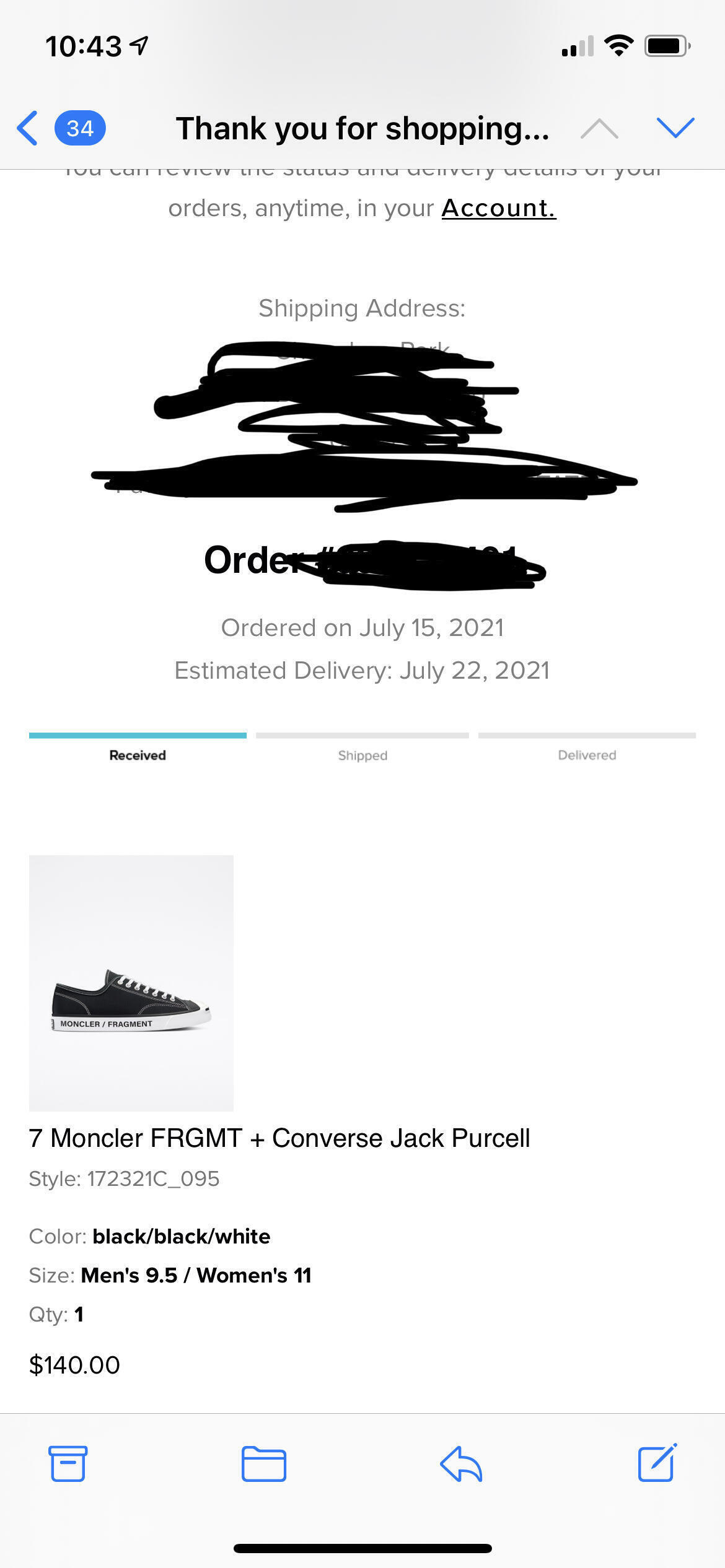Move this email to a folder
Viewport: 725px width, 1568px height.
coord(263,1463)
